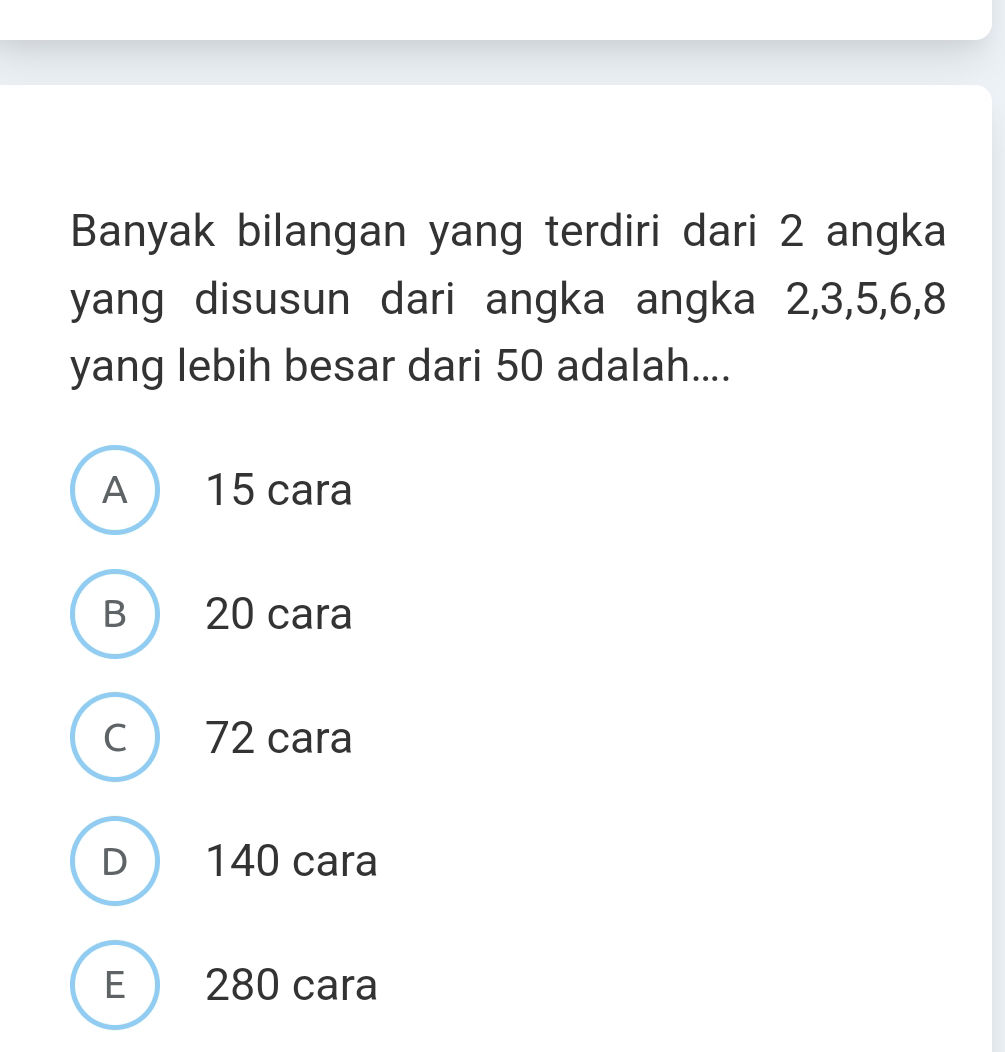Click the letter E inside its circle

(114, 985)
